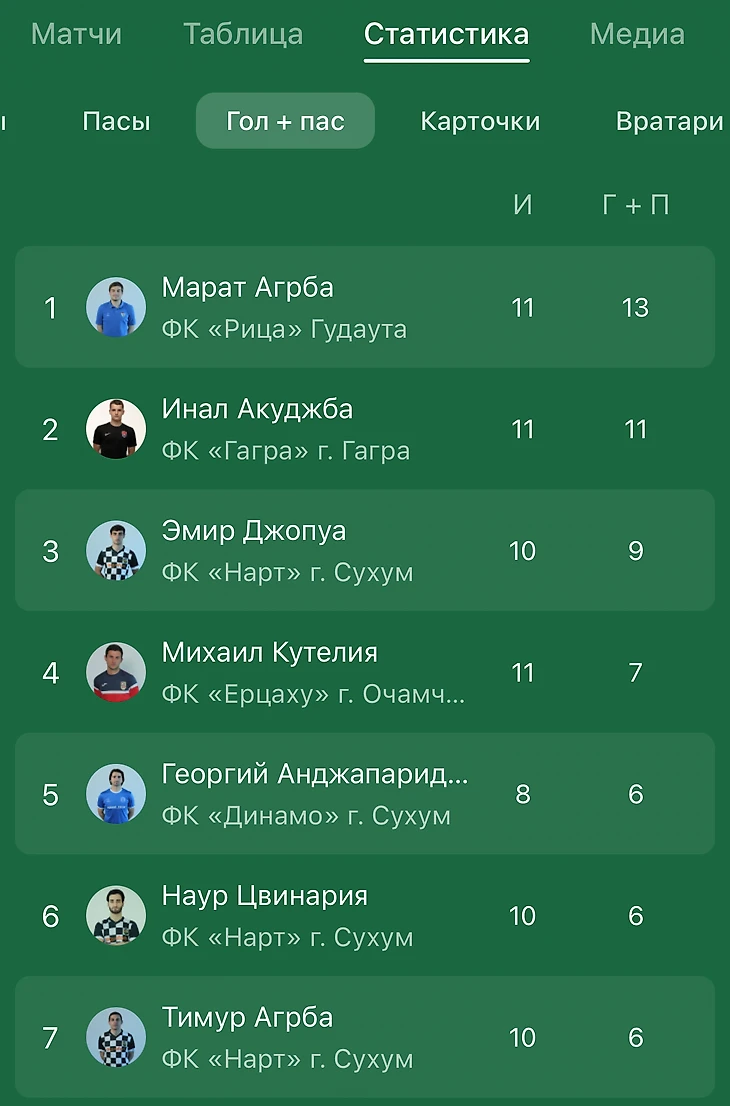Open Марат Агрба's player row
The image size is (730, 1106).
364,307
